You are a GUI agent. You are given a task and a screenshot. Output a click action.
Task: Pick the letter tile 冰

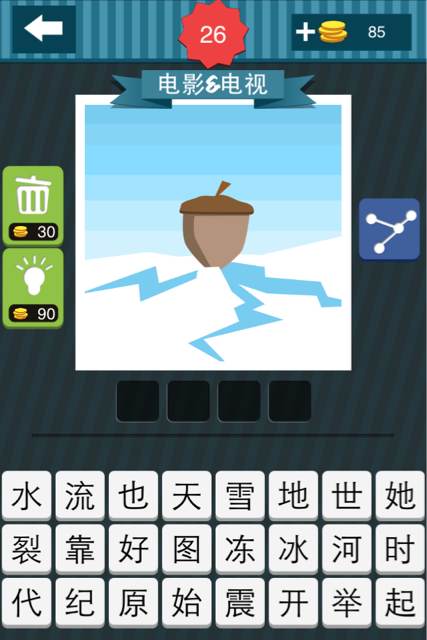293,549
